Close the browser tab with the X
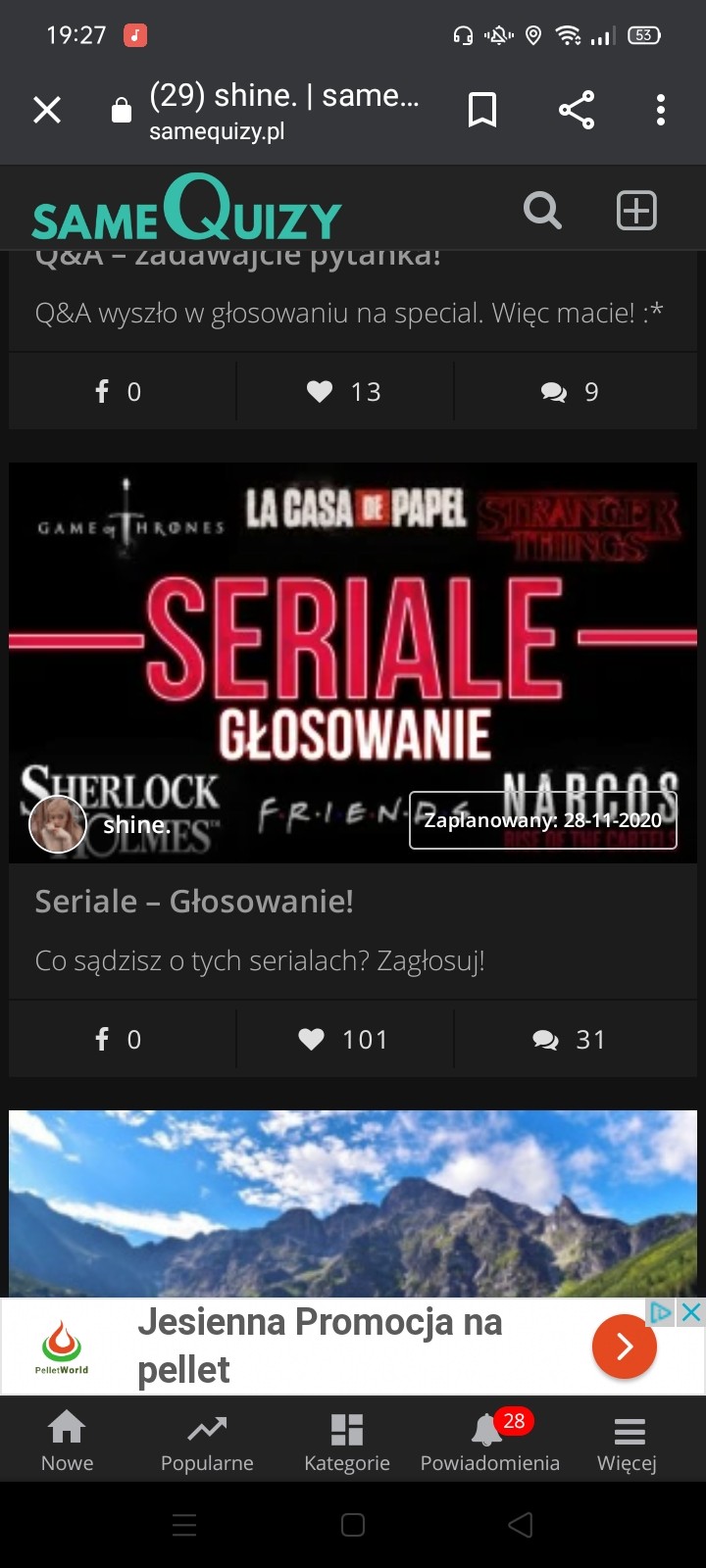Viewport: 706px width, 1568px height. coord(47,110)
